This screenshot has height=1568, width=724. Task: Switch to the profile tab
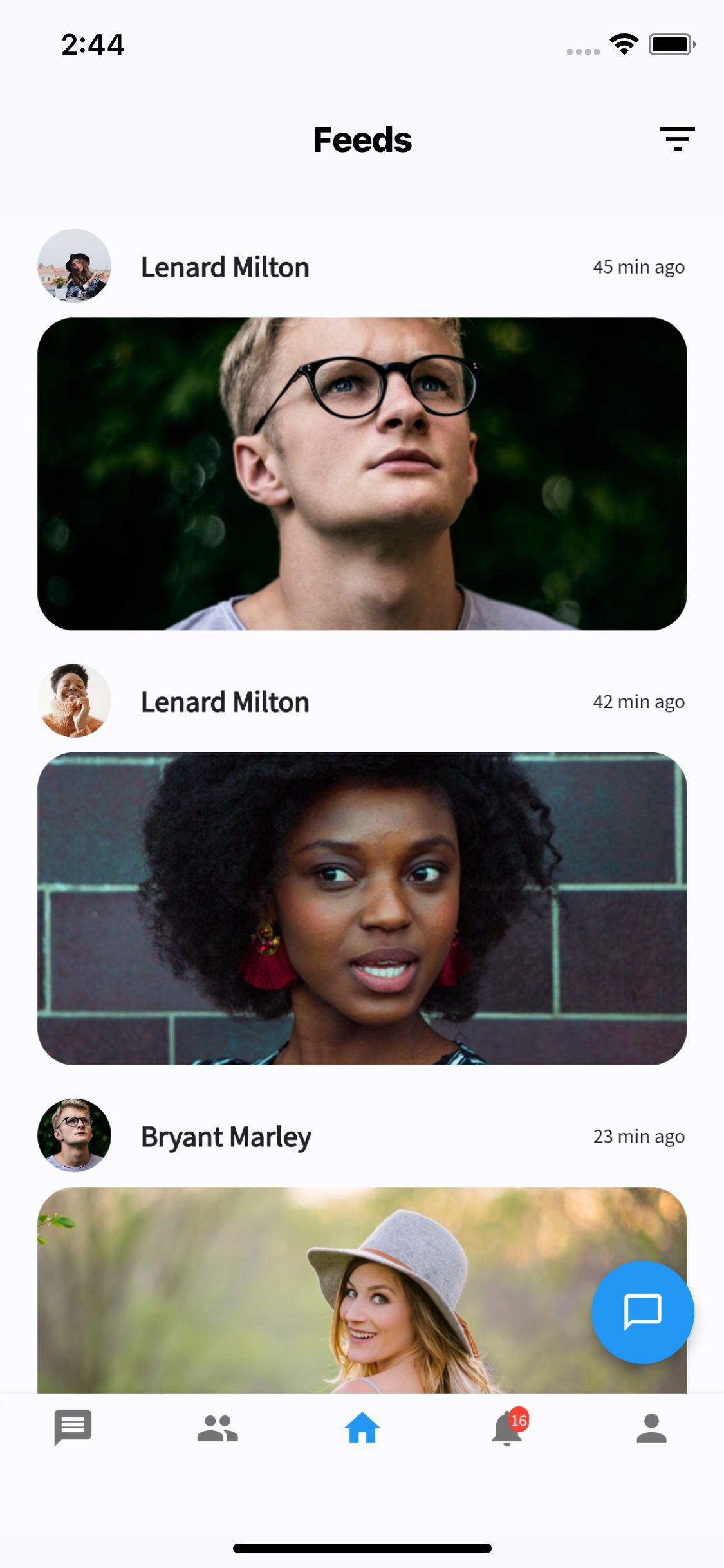click(x=651, y=1428)
